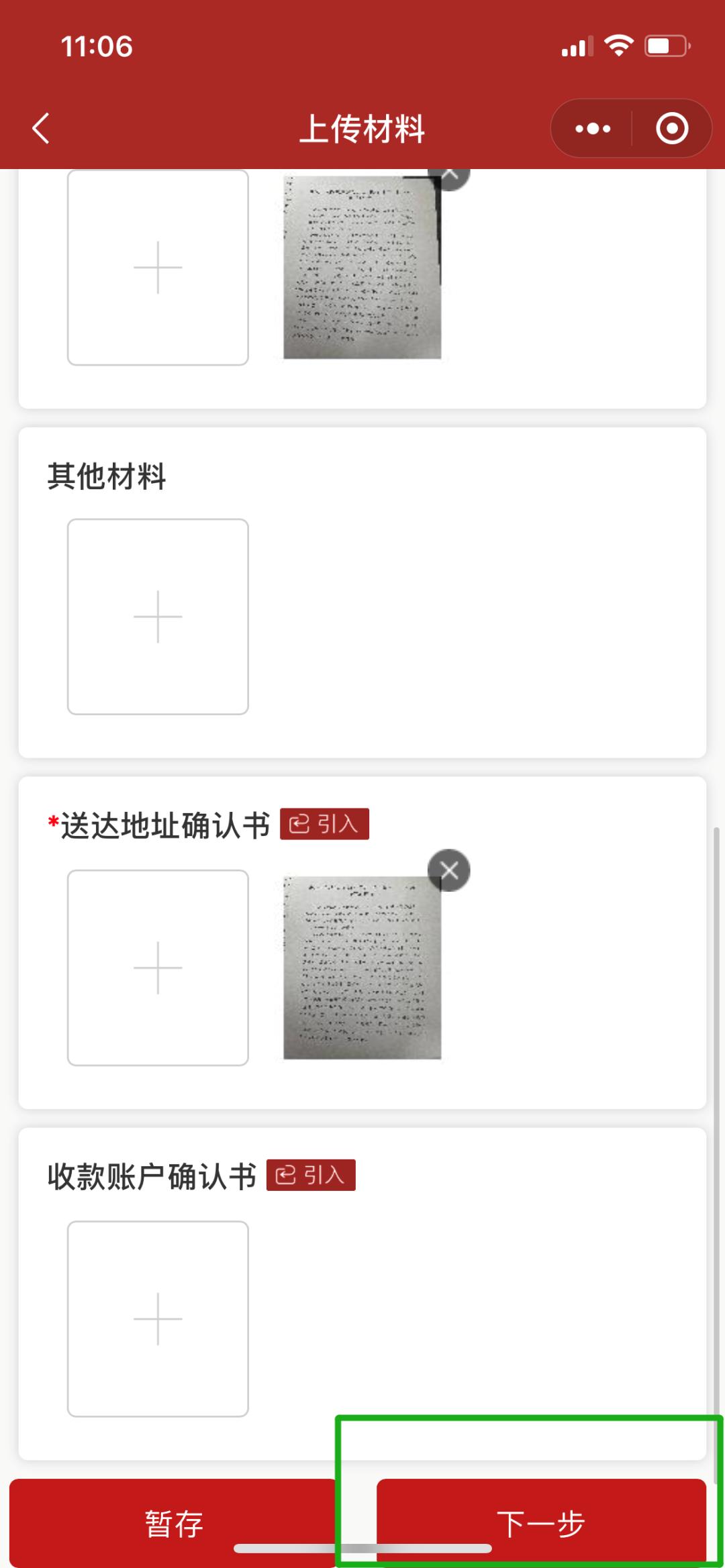
Task: Open the uploaded 送达地址确认书 document preview
Action: (362, 968)
